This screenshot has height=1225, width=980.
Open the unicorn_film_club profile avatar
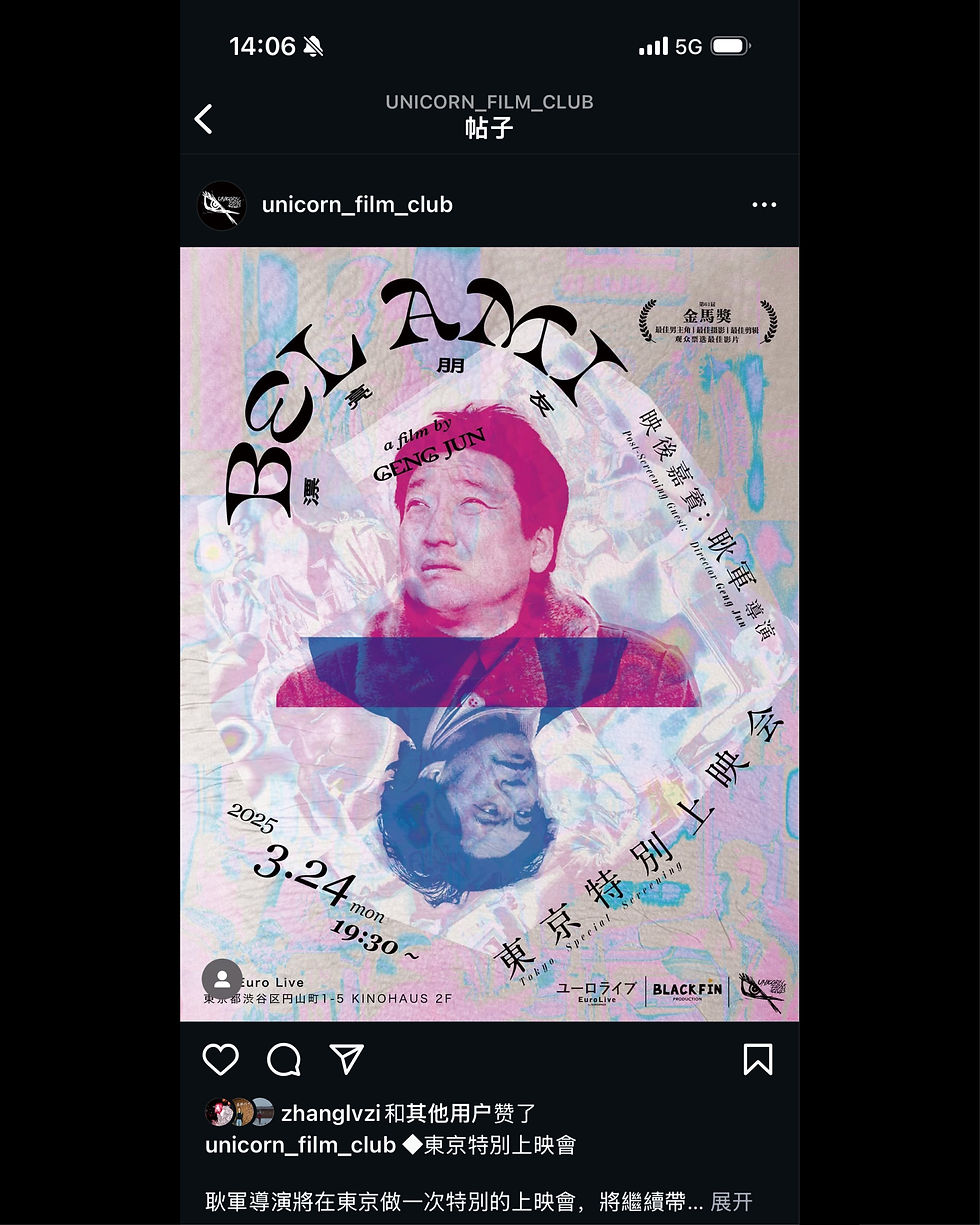(x=222, y=205)
